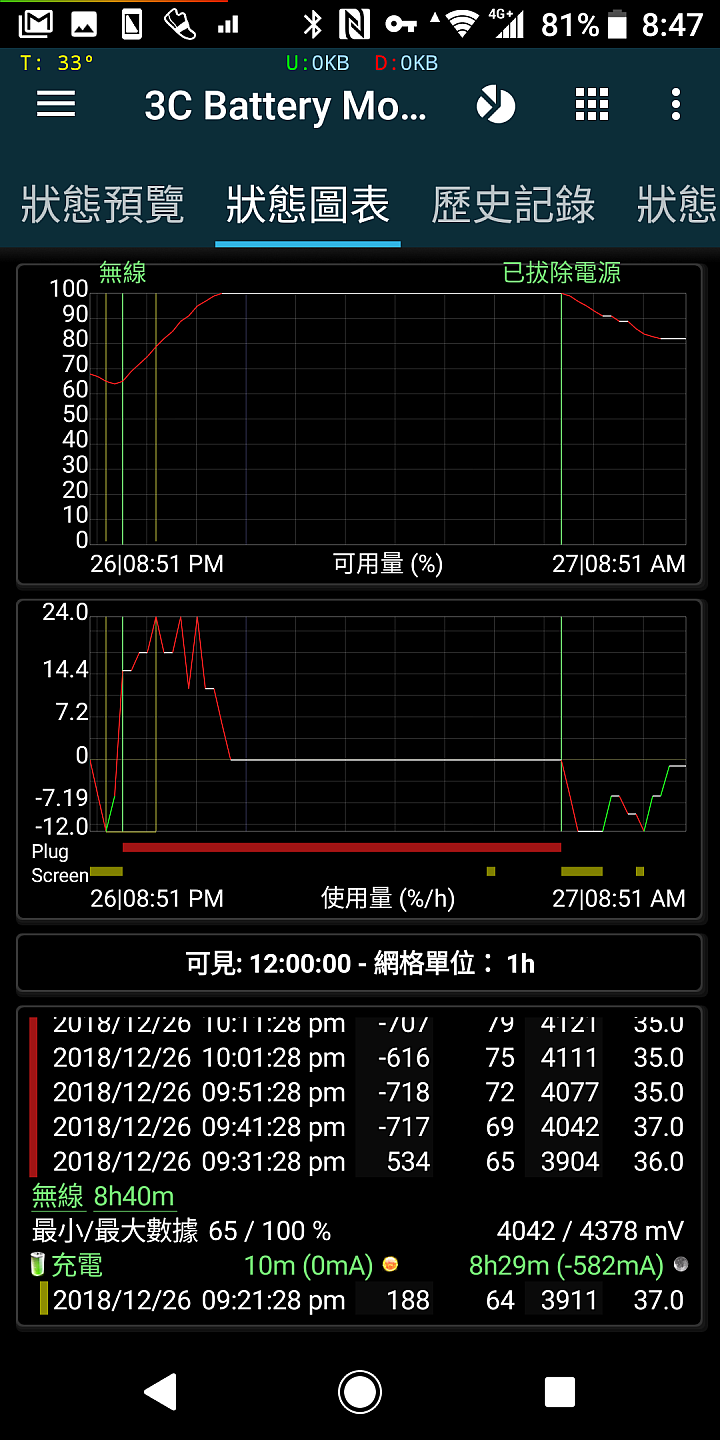
Task: Tap the 可見 12:00:00 grid unit bar
Action: [x=360, y=963]
